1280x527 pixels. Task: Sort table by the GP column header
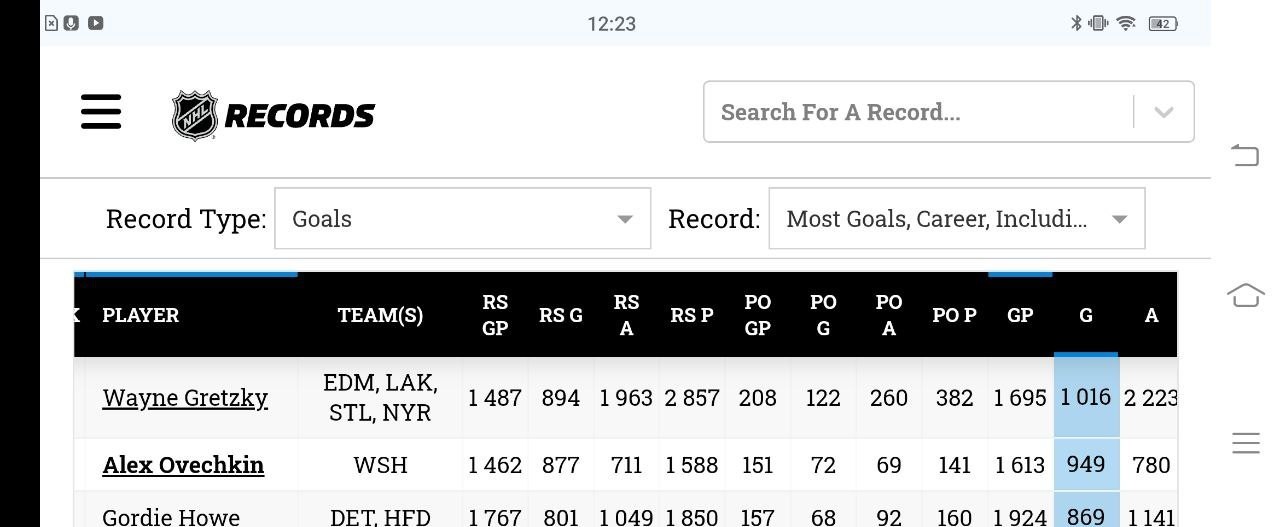pos(1020,315)
